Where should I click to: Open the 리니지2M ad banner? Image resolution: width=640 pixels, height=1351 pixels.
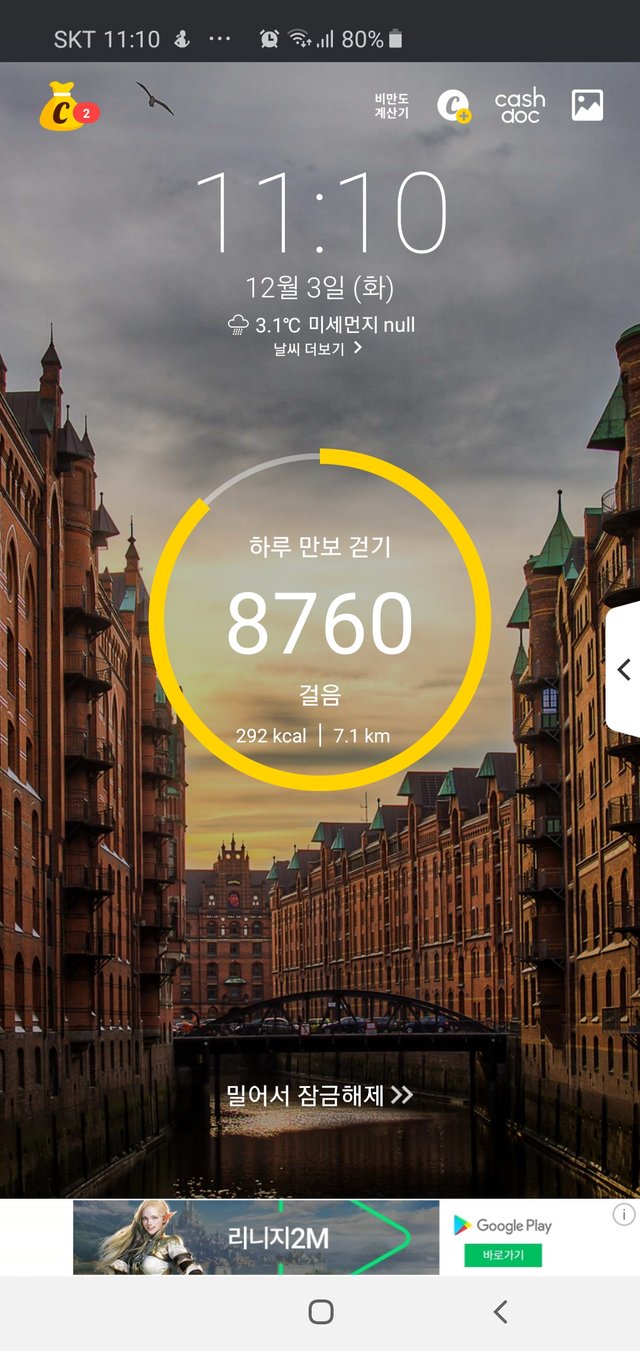256,1237
